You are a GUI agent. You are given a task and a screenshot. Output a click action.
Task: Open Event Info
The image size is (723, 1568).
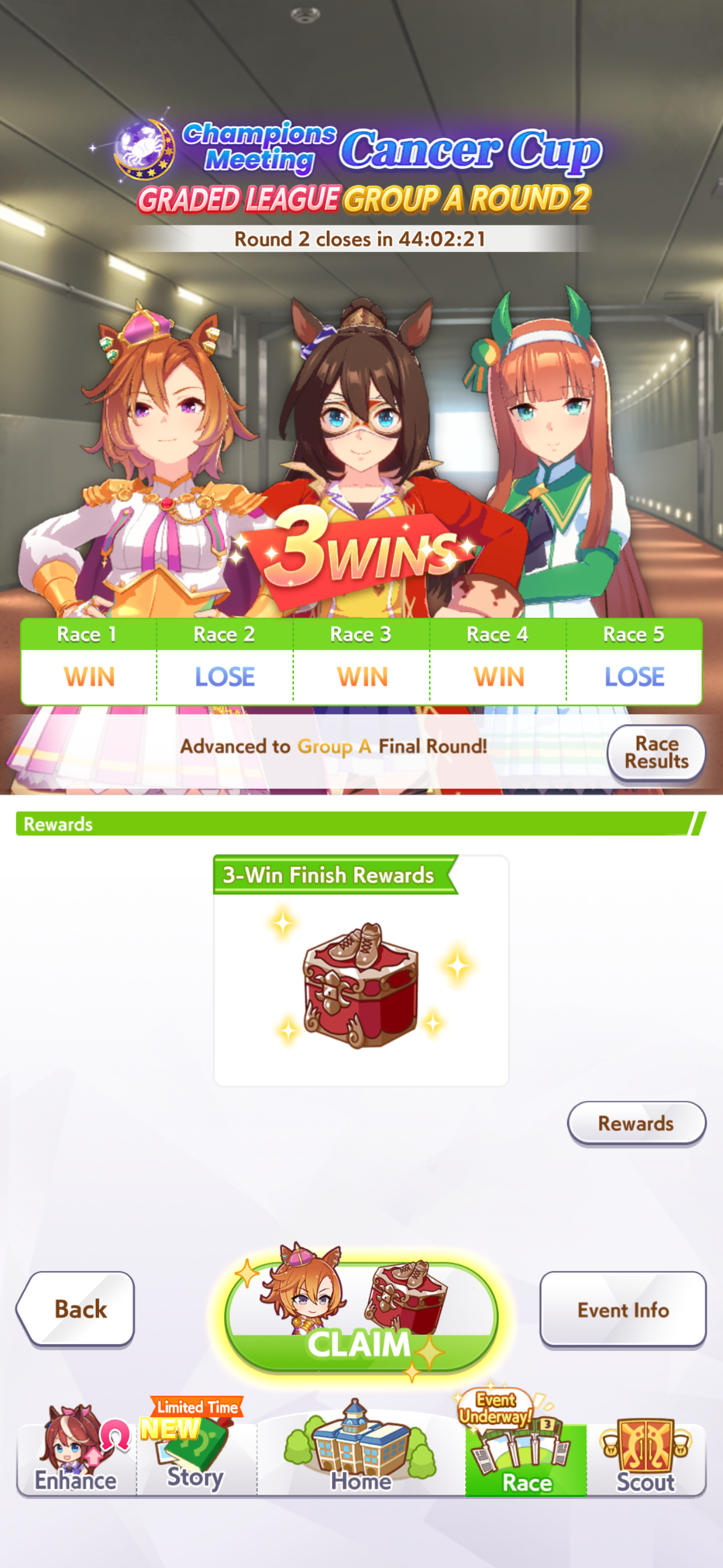click(x=623, y=1309)
